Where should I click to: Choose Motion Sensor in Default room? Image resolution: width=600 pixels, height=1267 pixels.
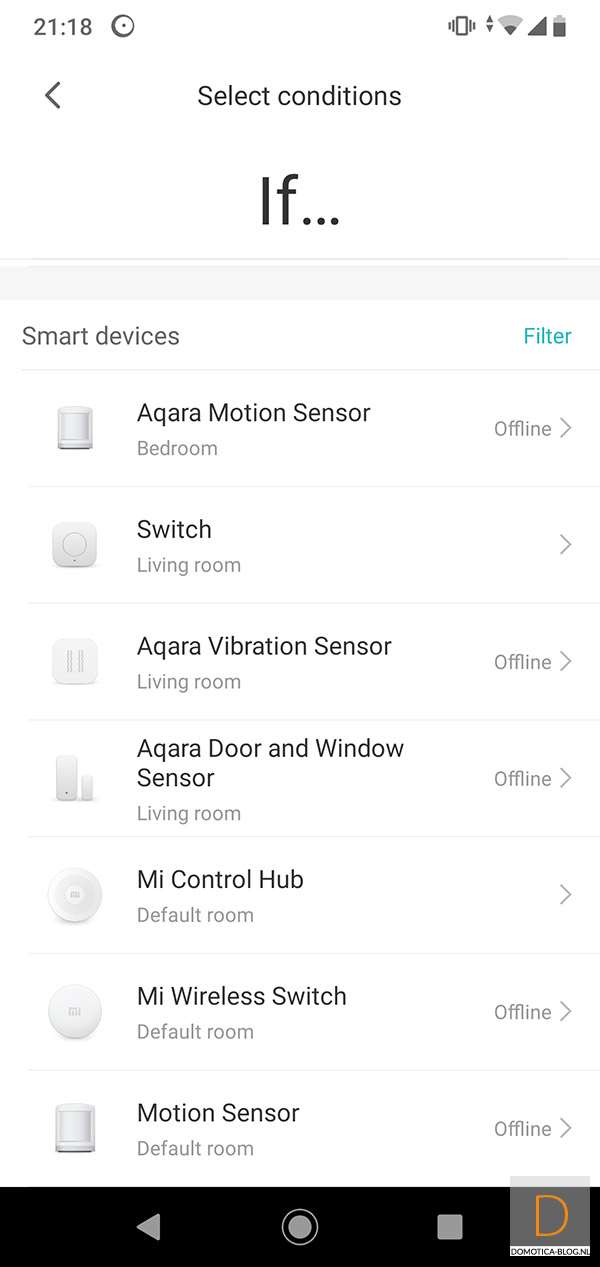[x=300, y=1129]
